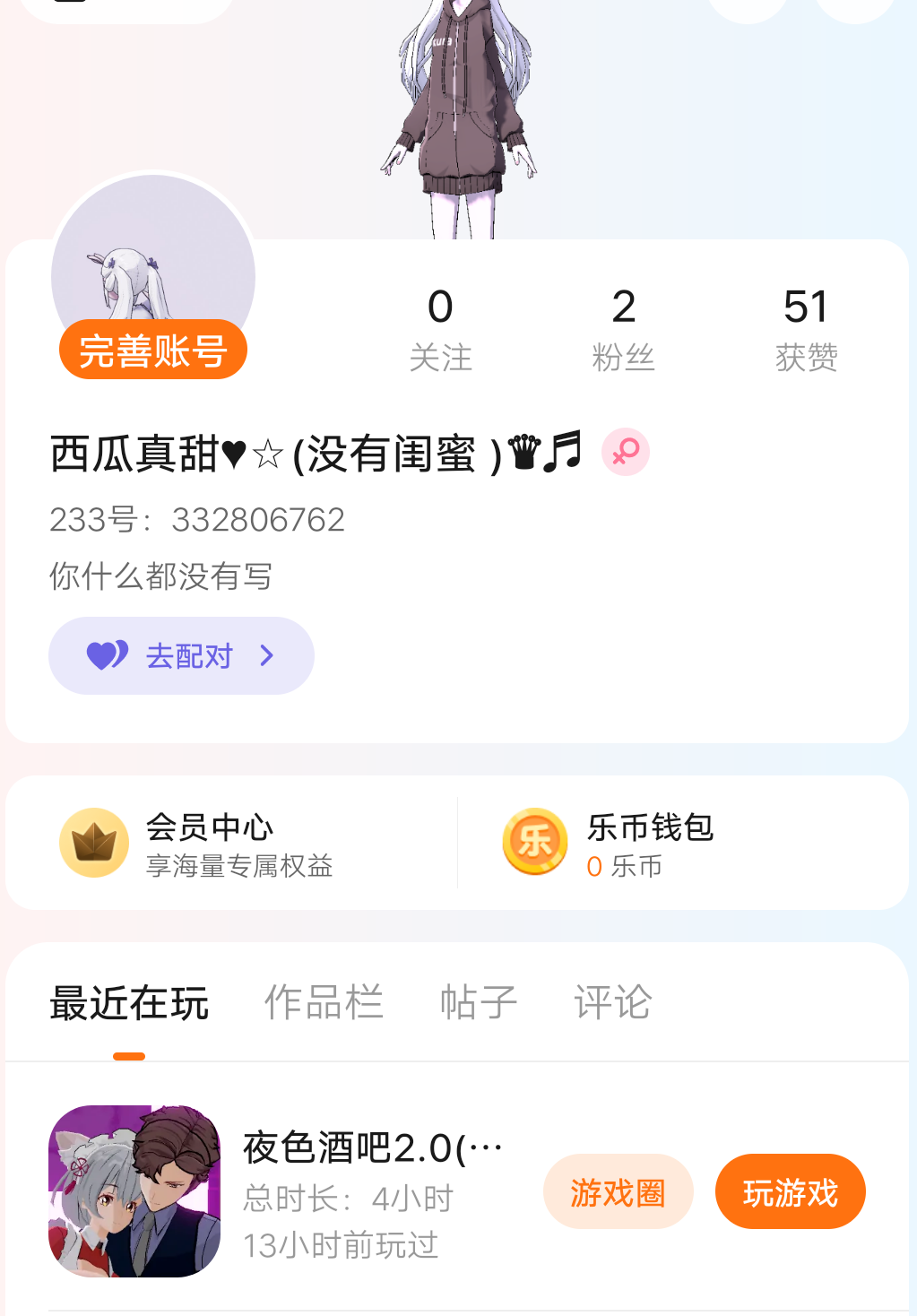Switch to the 帖子 tab
This screenshot has width=917, height=1316.
479,1003
